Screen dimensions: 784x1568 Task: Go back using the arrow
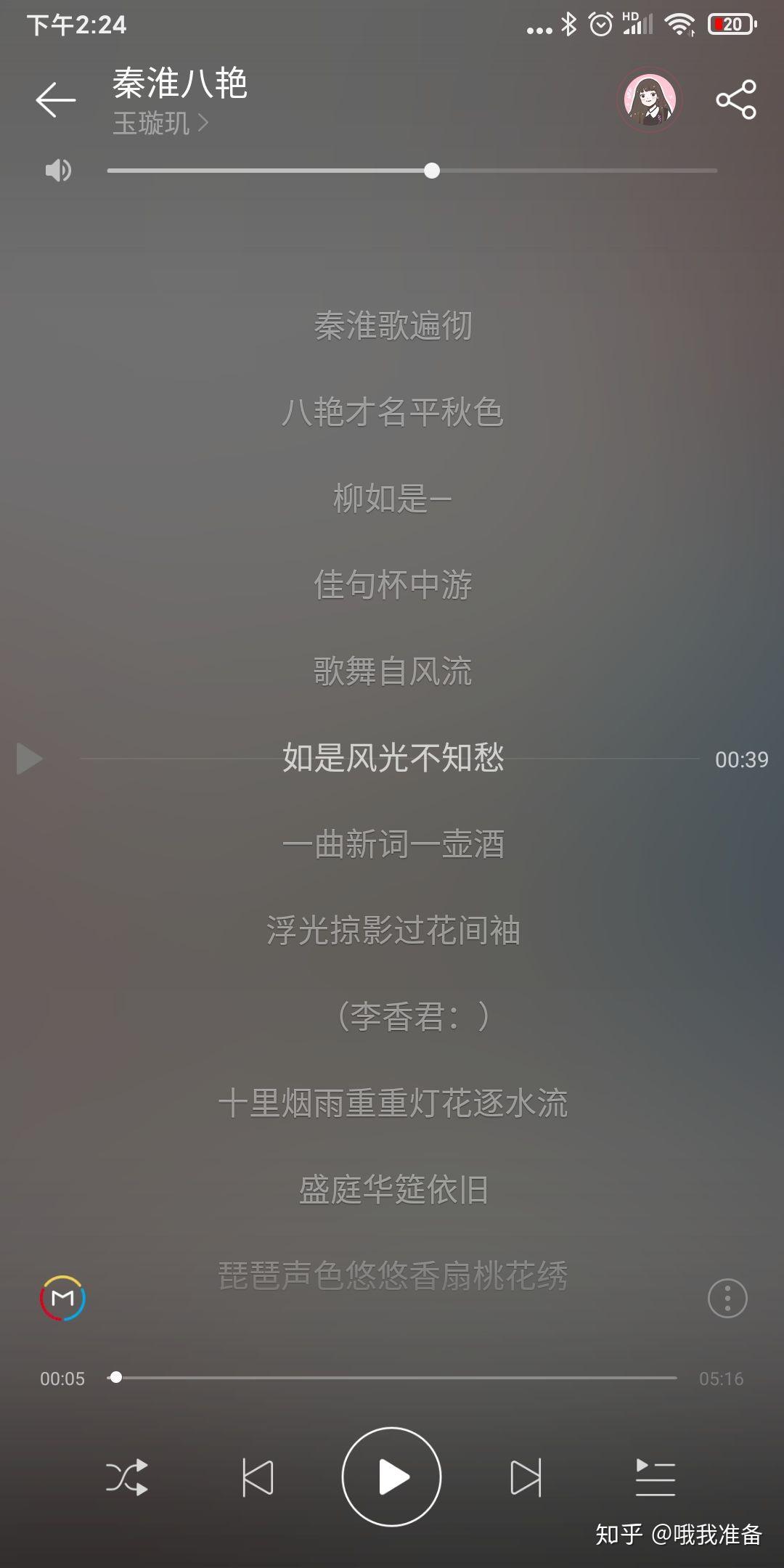coord(55,100)
